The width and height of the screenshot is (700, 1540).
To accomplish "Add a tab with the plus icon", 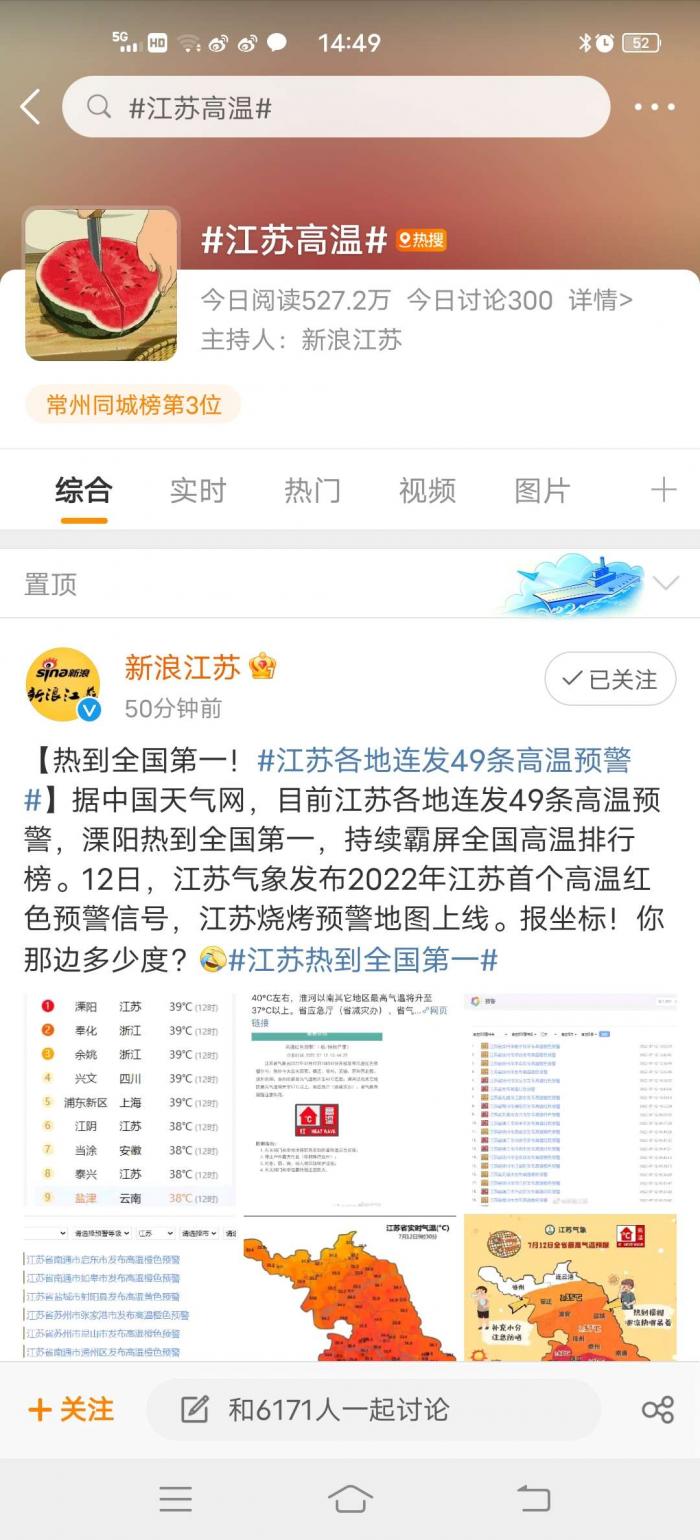I will pos(663,490).
